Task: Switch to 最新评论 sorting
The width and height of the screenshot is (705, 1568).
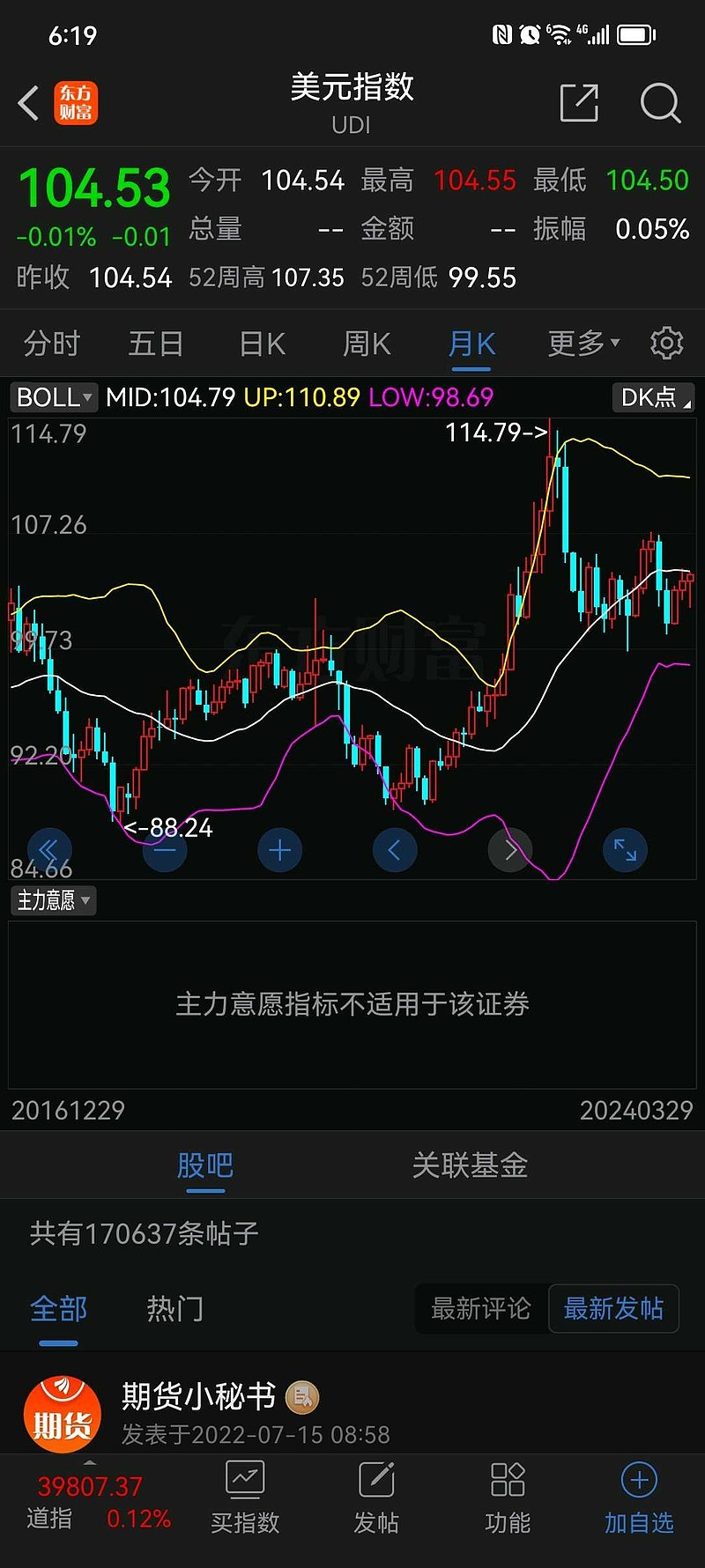Action: [x=480, y=1309]
